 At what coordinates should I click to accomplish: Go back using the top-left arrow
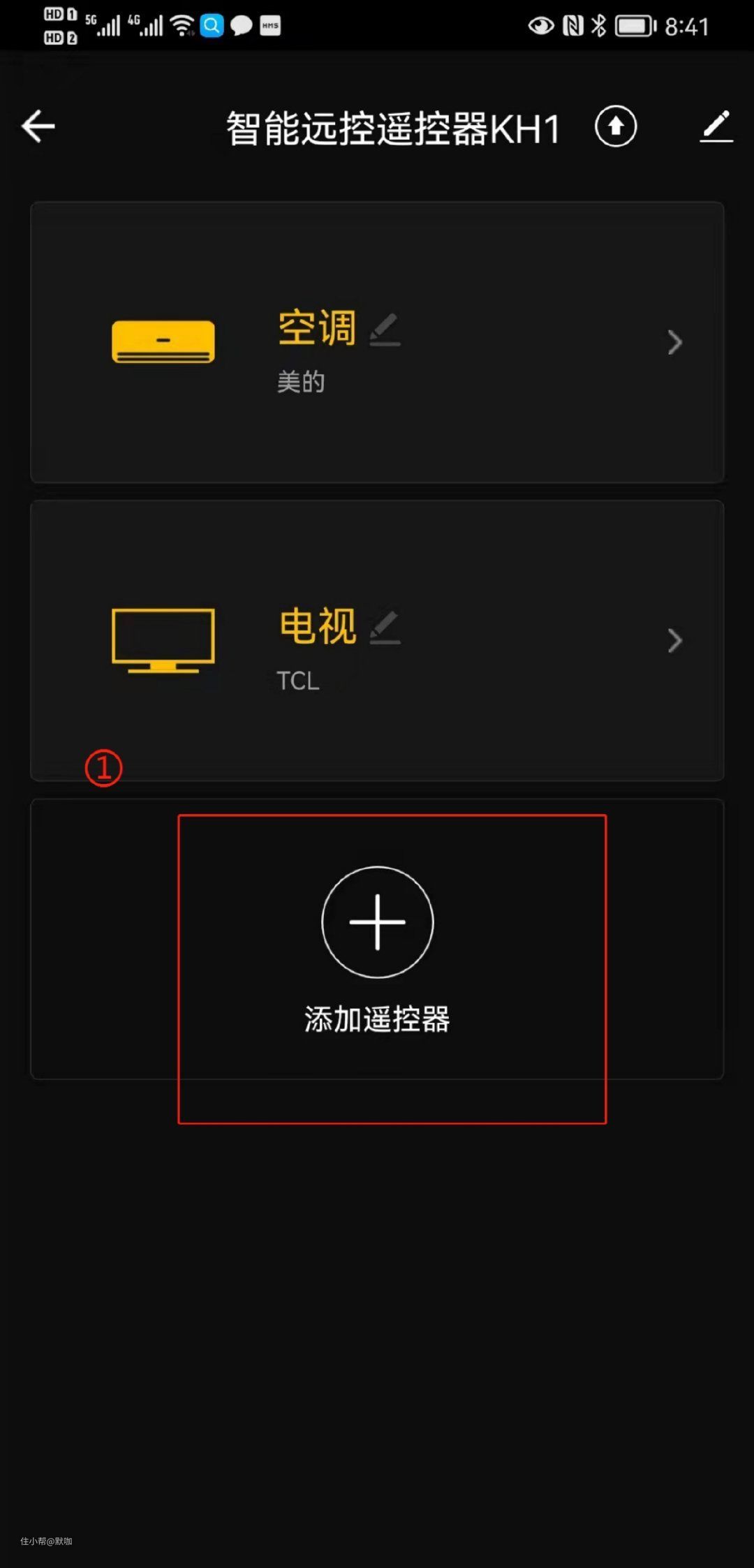(38, 126)
